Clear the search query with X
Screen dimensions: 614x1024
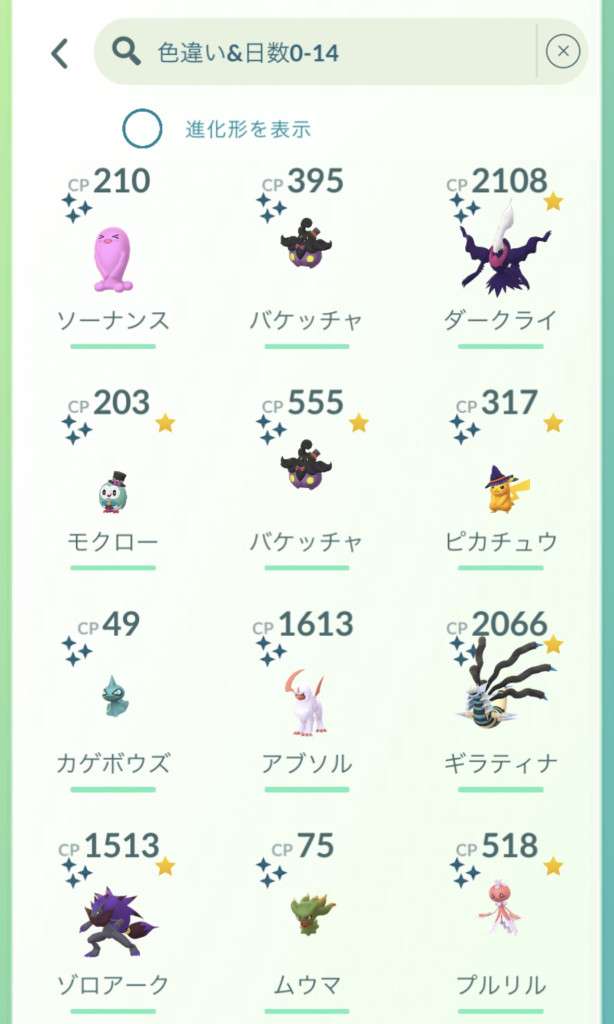tap(563, 51)
